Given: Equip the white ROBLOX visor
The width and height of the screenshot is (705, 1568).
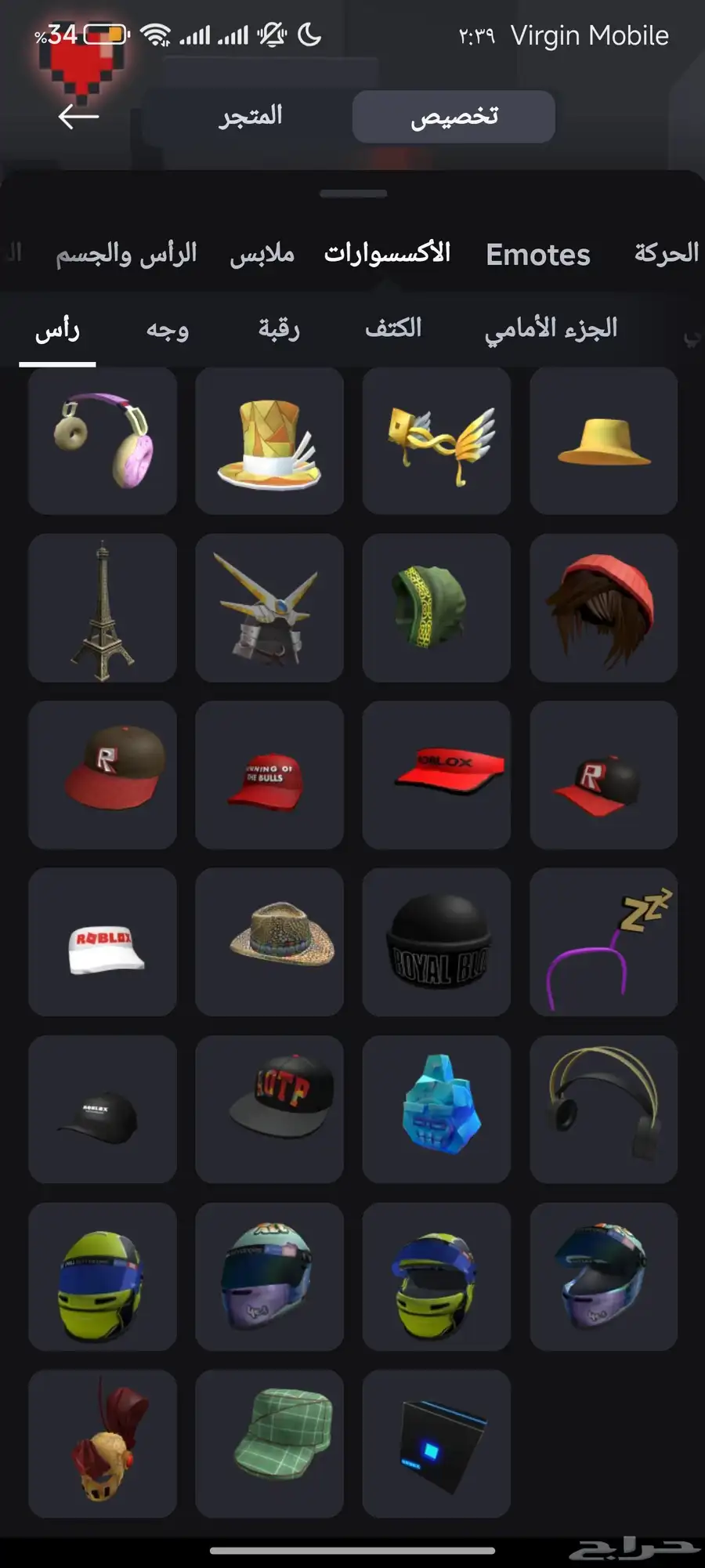Looking at the screenshot, I should pyautogui.click(x=103, y=942).
